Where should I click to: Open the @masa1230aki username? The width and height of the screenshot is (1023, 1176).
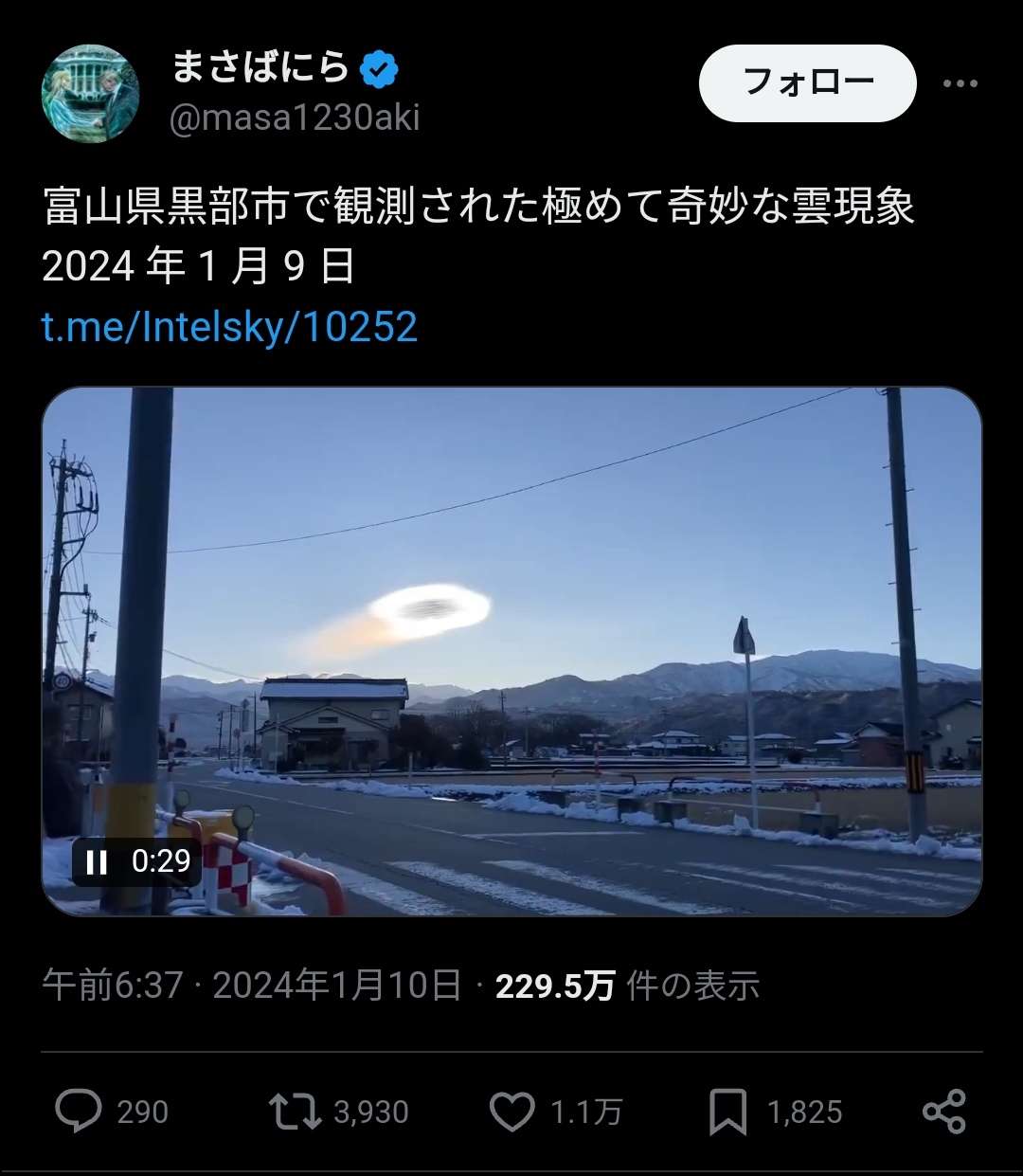pos(294,118)
